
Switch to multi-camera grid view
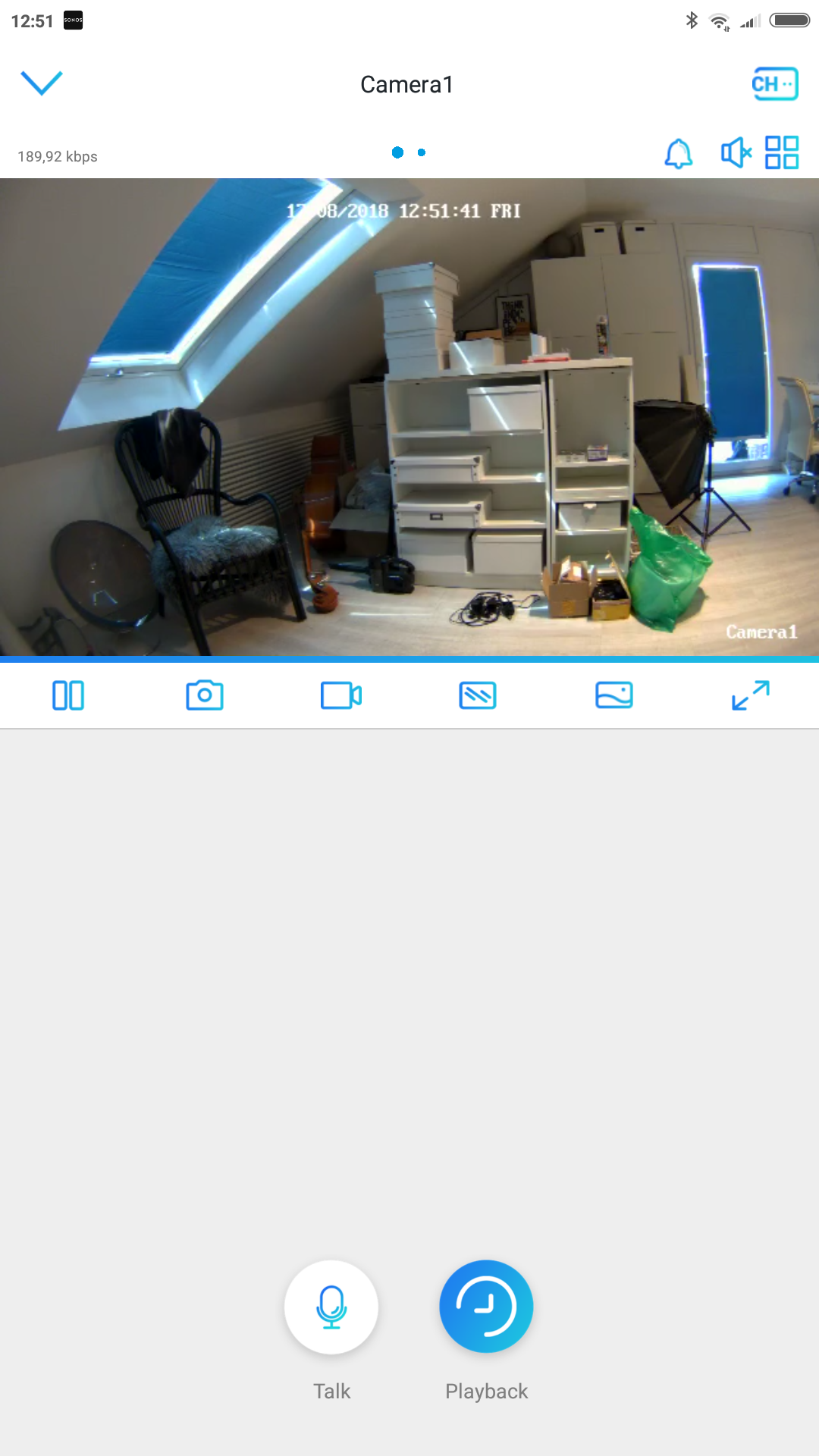coord(782,152)
